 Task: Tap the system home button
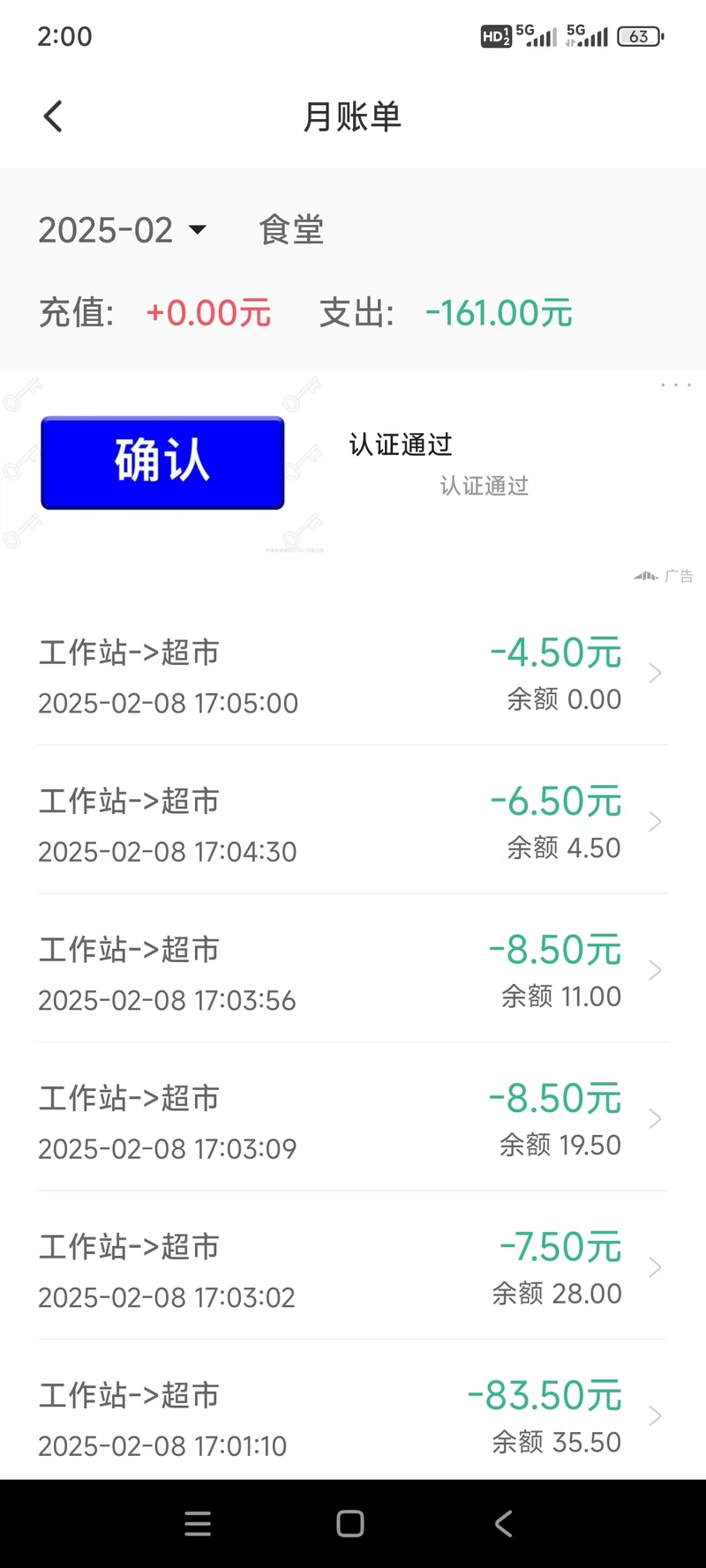coord(350,1524)
